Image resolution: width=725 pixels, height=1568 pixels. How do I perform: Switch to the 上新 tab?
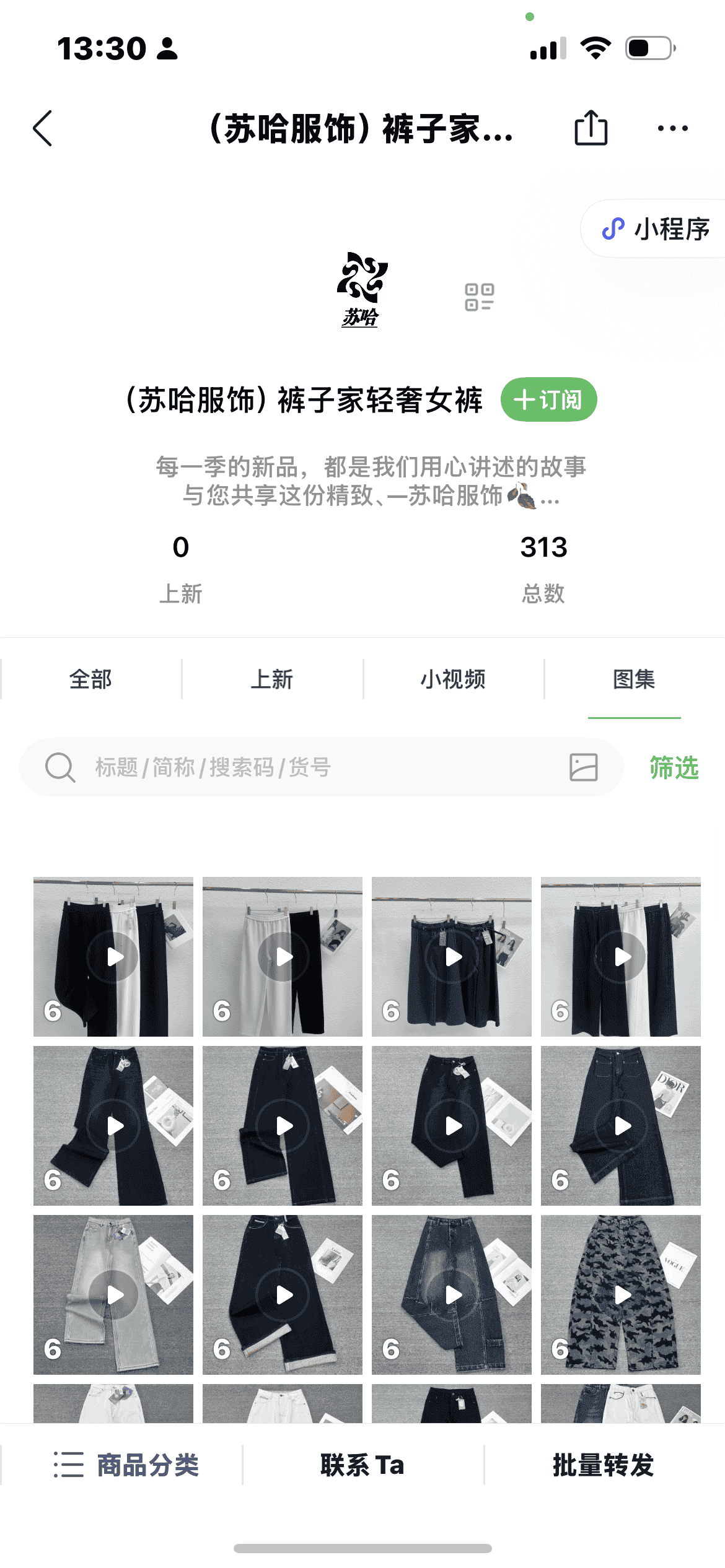[x=271, y=679]
